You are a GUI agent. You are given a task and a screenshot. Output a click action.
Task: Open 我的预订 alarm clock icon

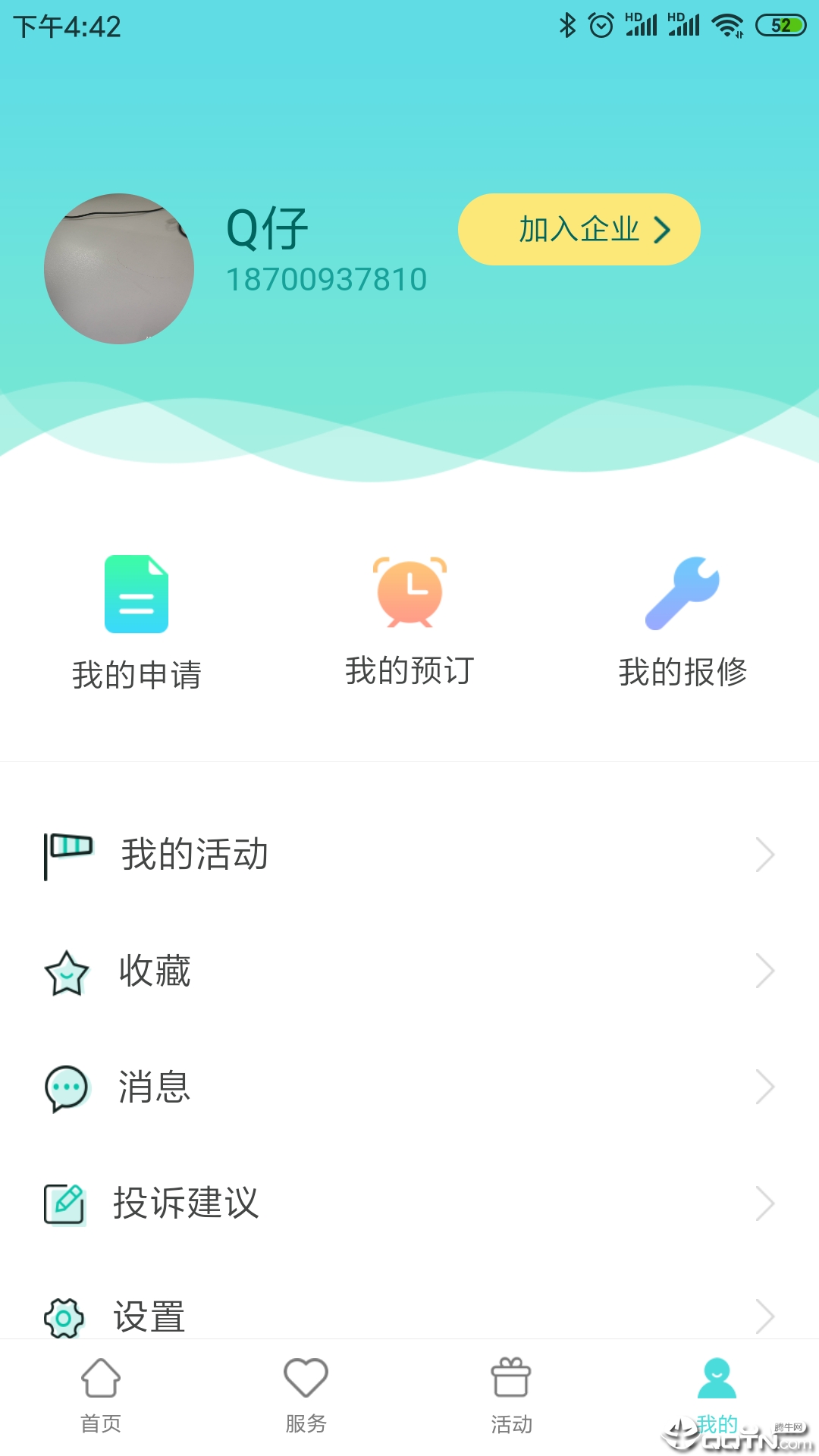point(408,591)
